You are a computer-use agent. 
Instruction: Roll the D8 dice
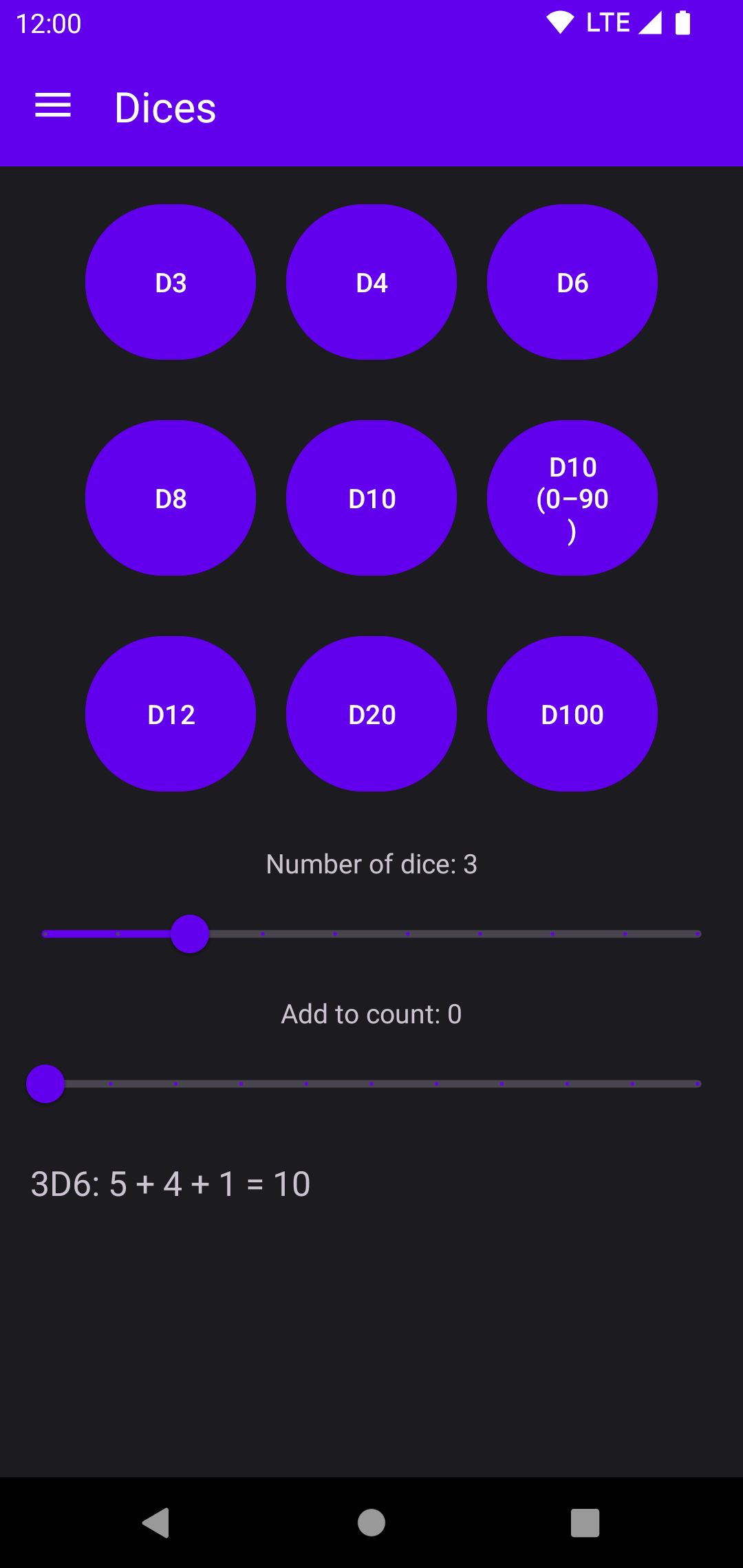click(171, 498)
